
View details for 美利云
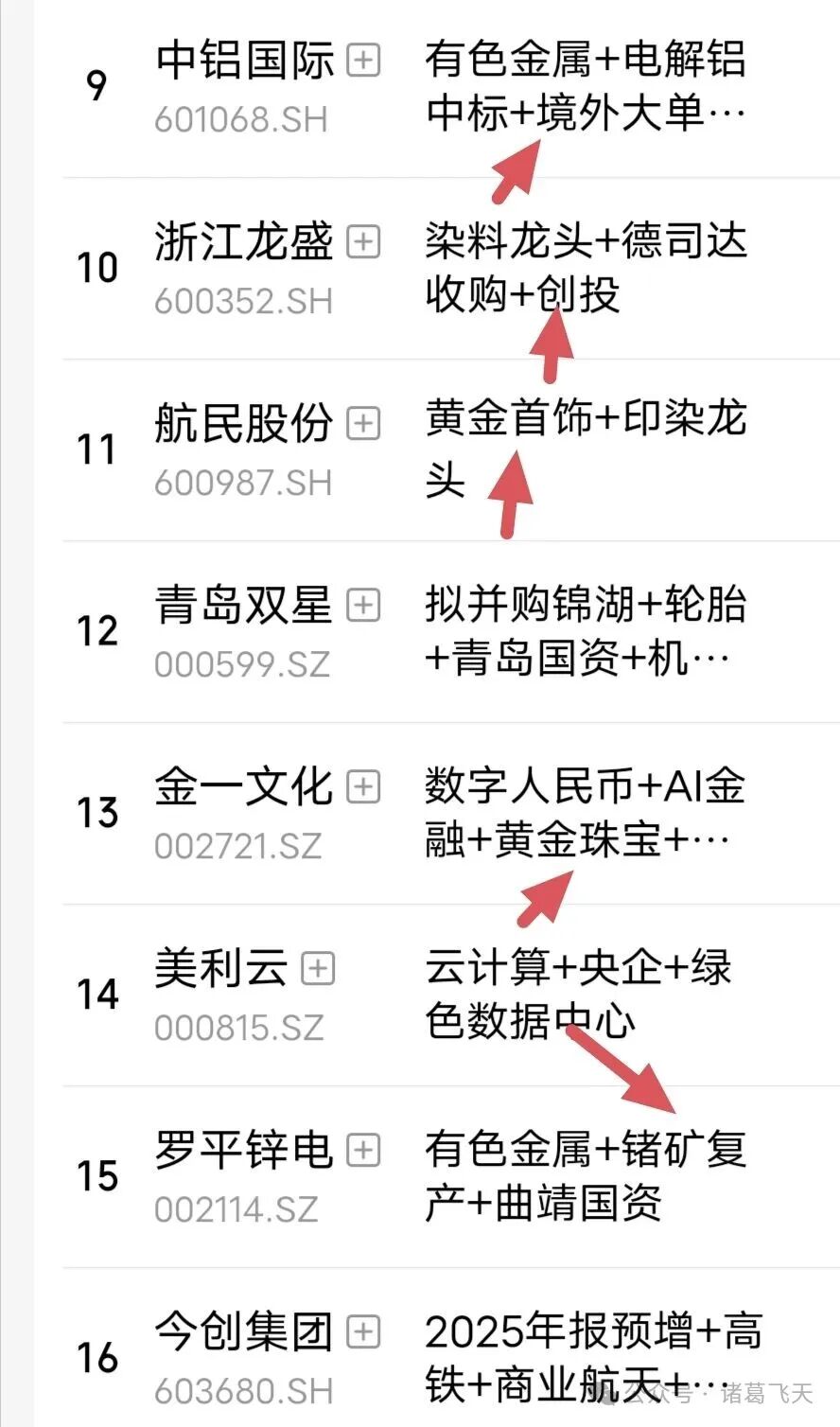tap(221, 969)
